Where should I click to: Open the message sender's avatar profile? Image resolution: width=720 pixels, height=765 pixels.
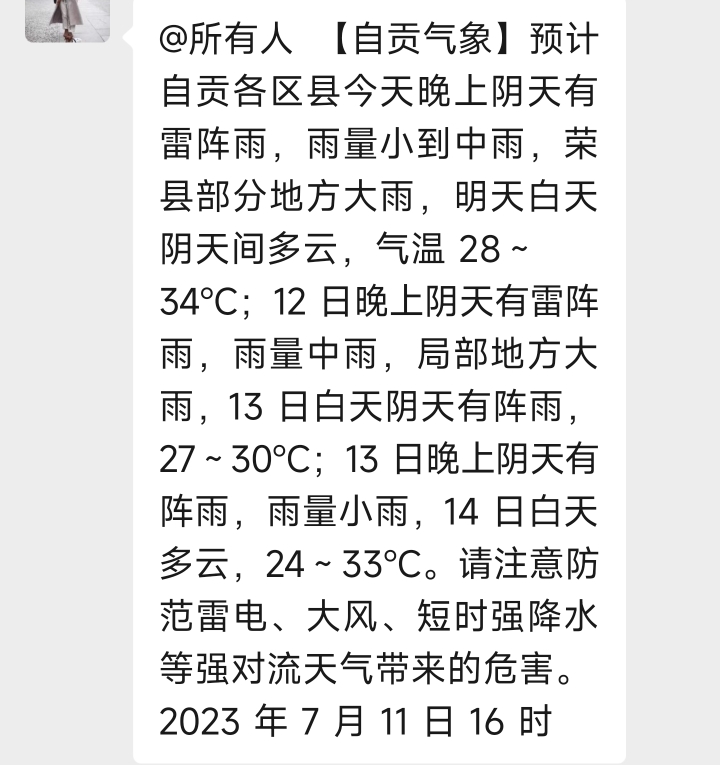pos(67,18)
